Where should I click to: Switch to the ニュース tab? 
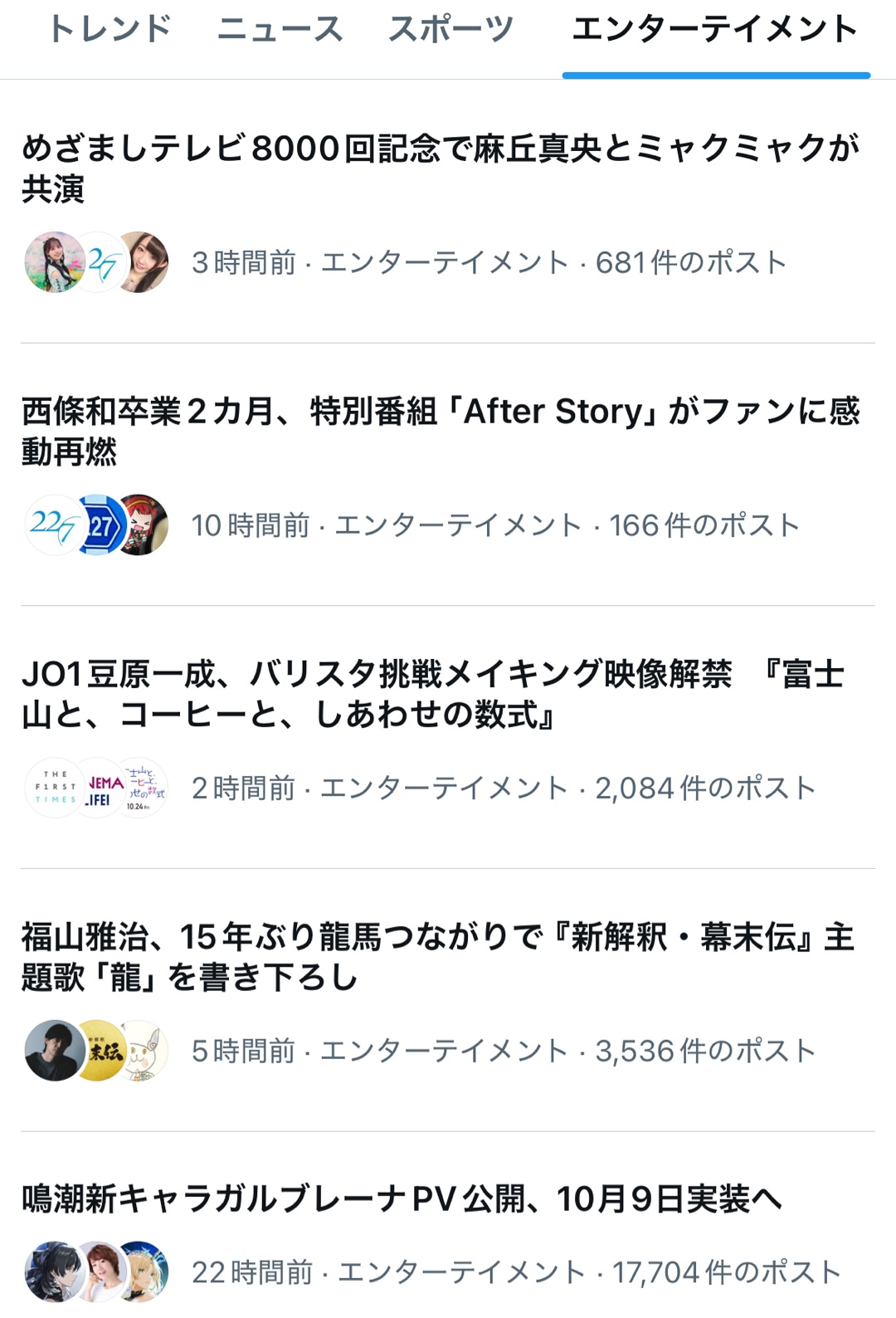(280, 30)
